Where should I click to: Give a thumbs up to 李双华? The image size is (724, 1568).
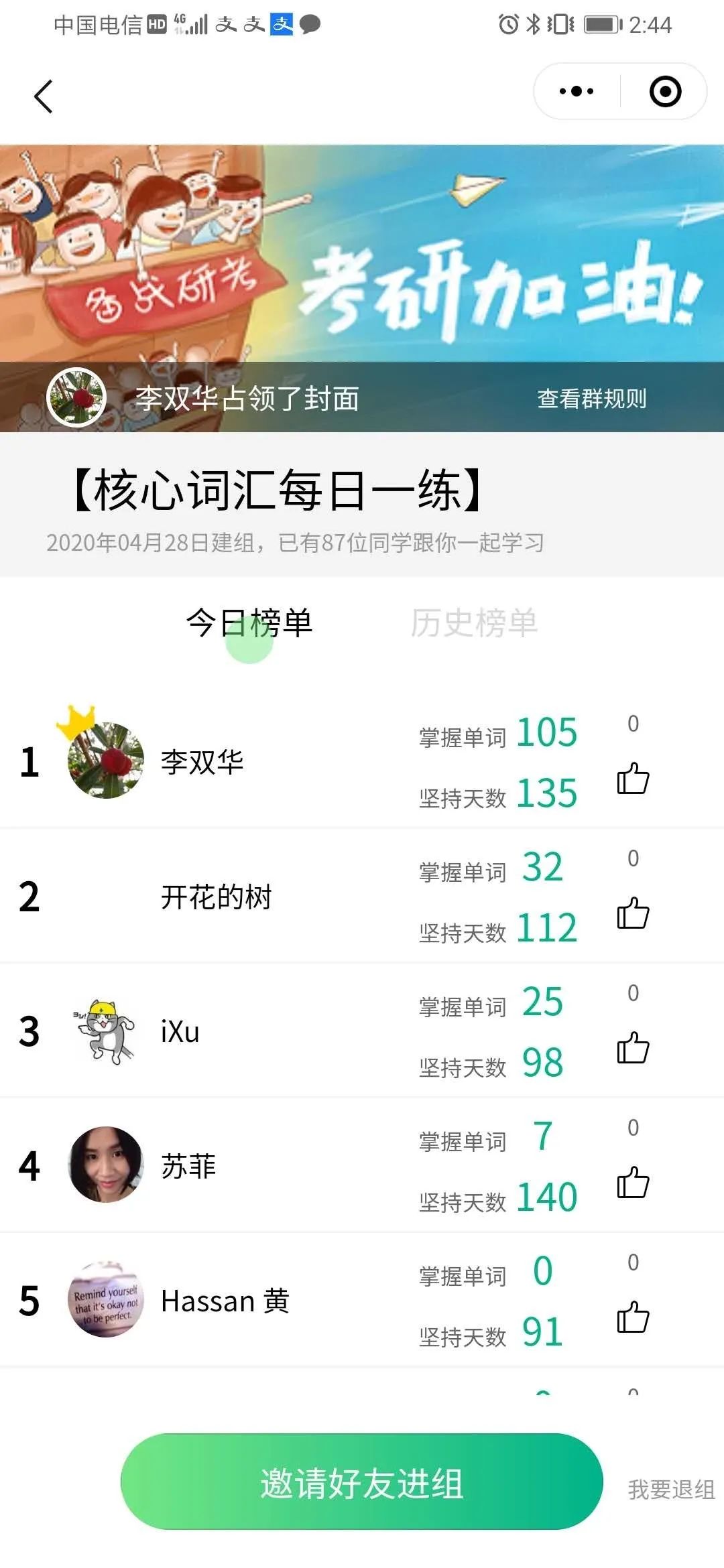click(633, 777)
